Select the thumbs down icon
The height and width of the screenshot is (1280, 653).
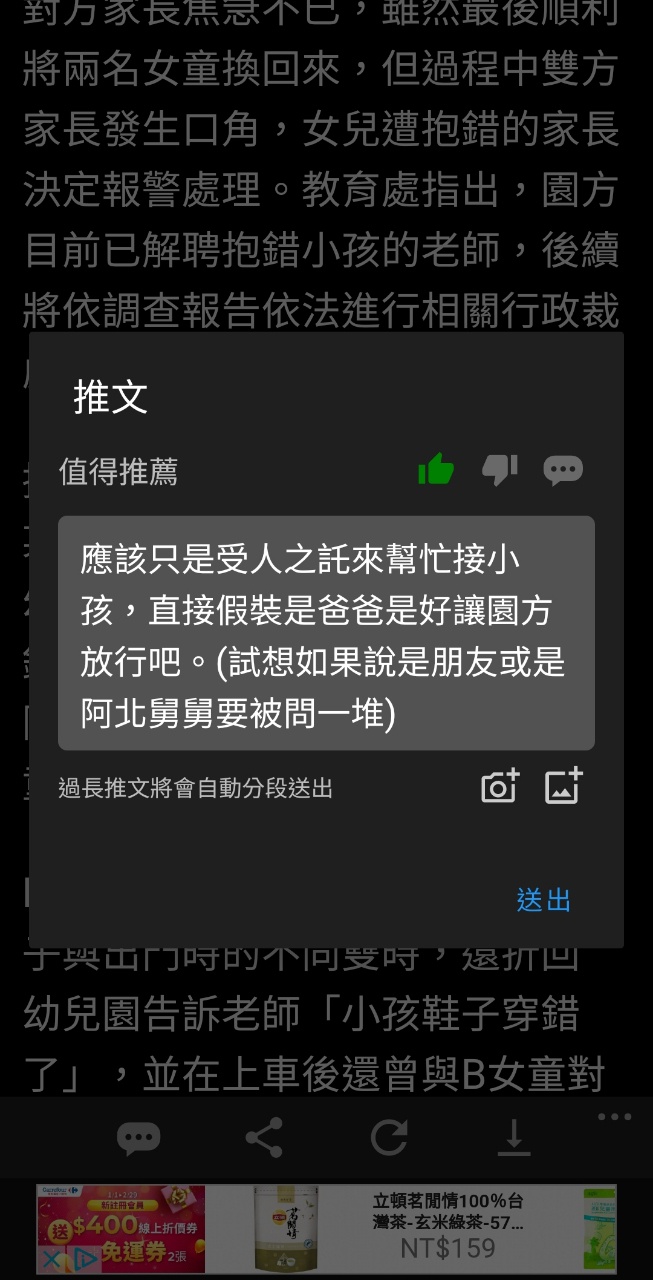click(x=499, y=469)
